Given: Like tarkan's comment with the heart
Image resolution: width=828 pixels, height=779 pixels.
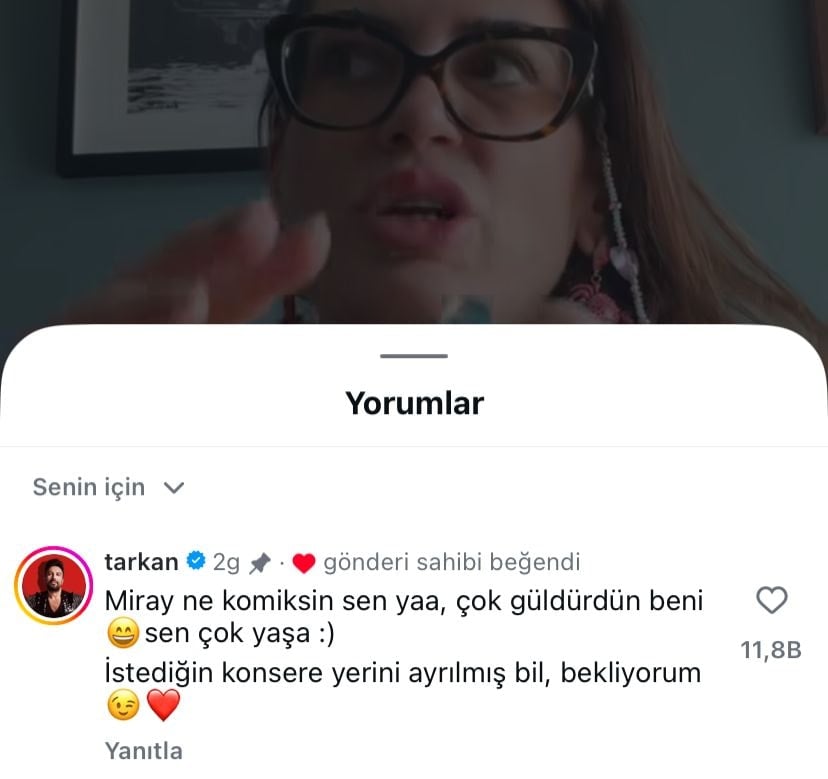Looking at the screenshot, I should point(771,601).
